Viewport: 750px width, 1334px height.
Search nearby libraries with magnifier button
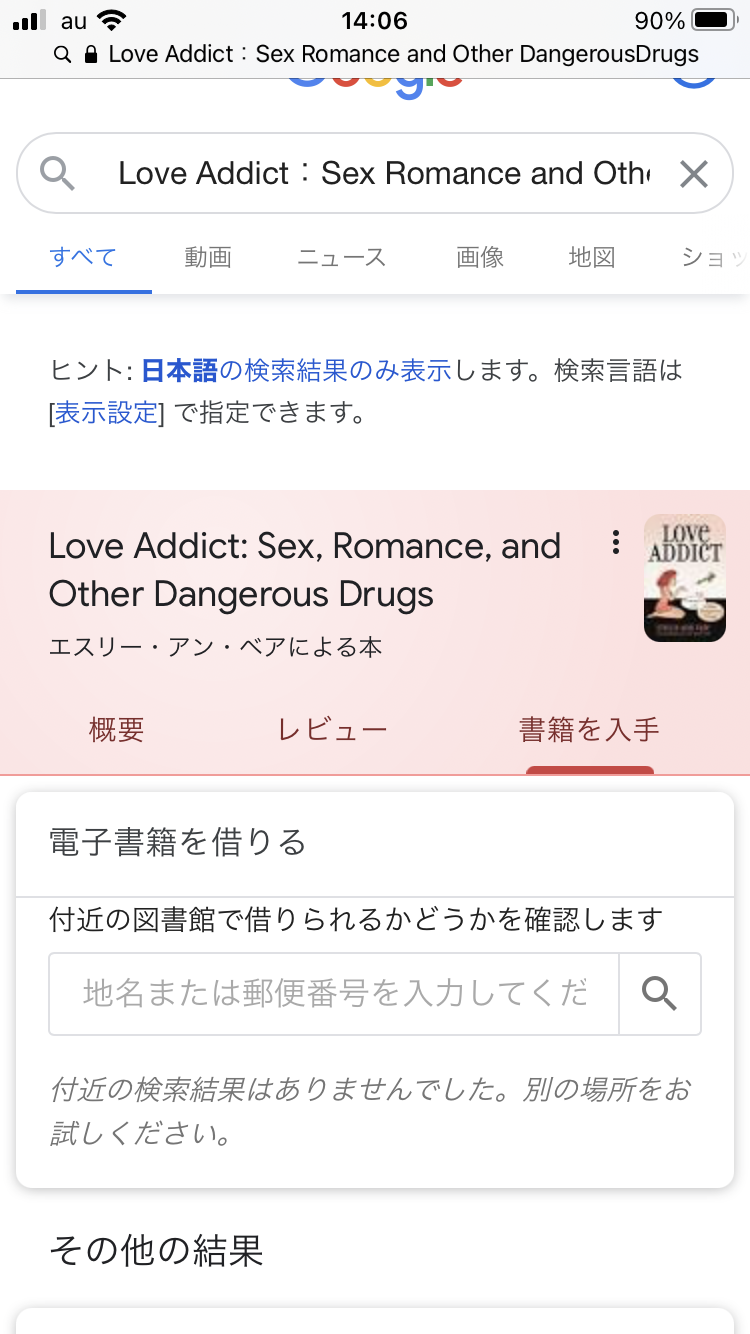click(x=660, y=993)
